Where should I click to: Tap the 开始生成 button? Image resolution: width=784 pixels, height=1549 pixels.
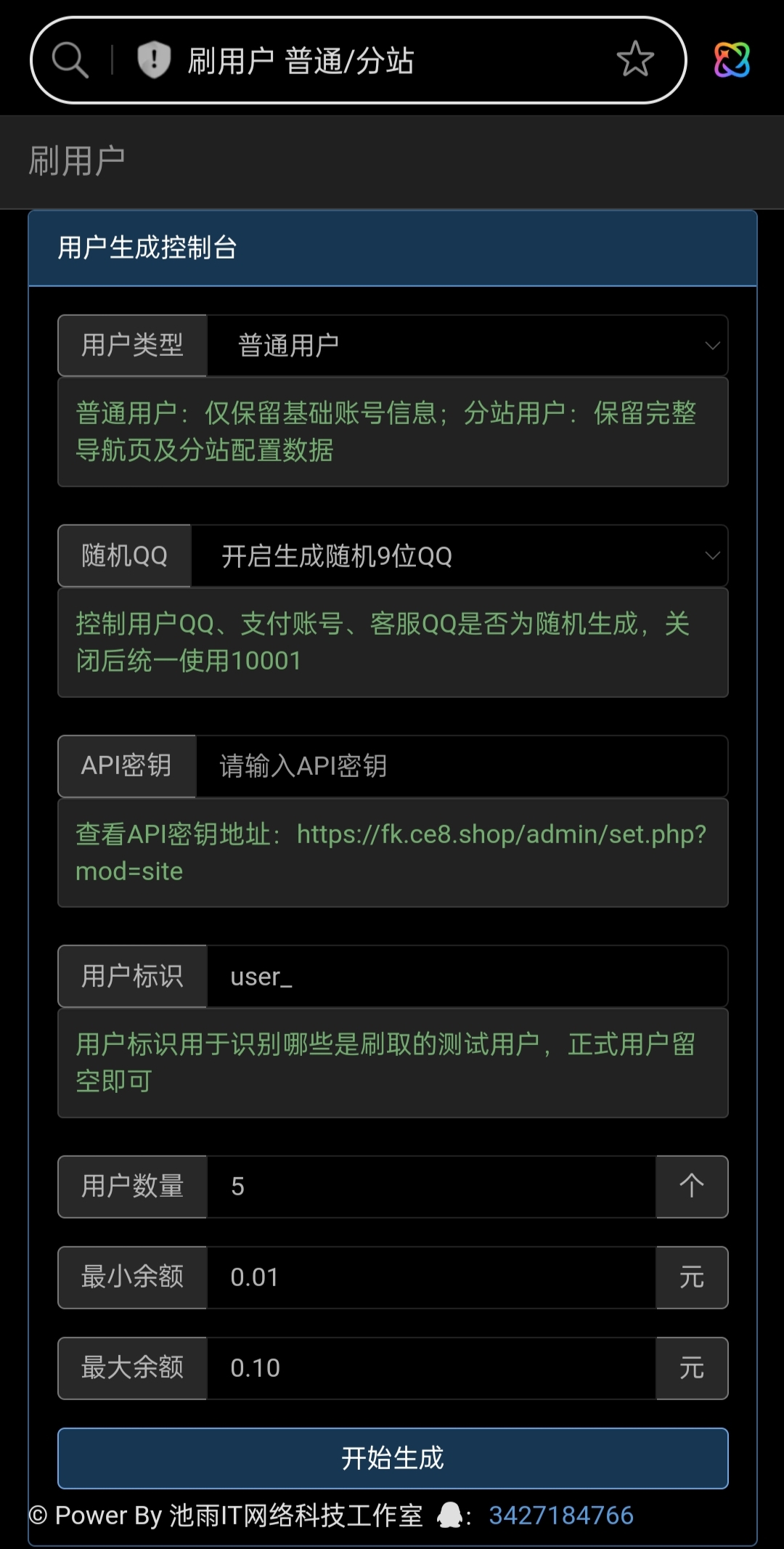click(393, 1458)
